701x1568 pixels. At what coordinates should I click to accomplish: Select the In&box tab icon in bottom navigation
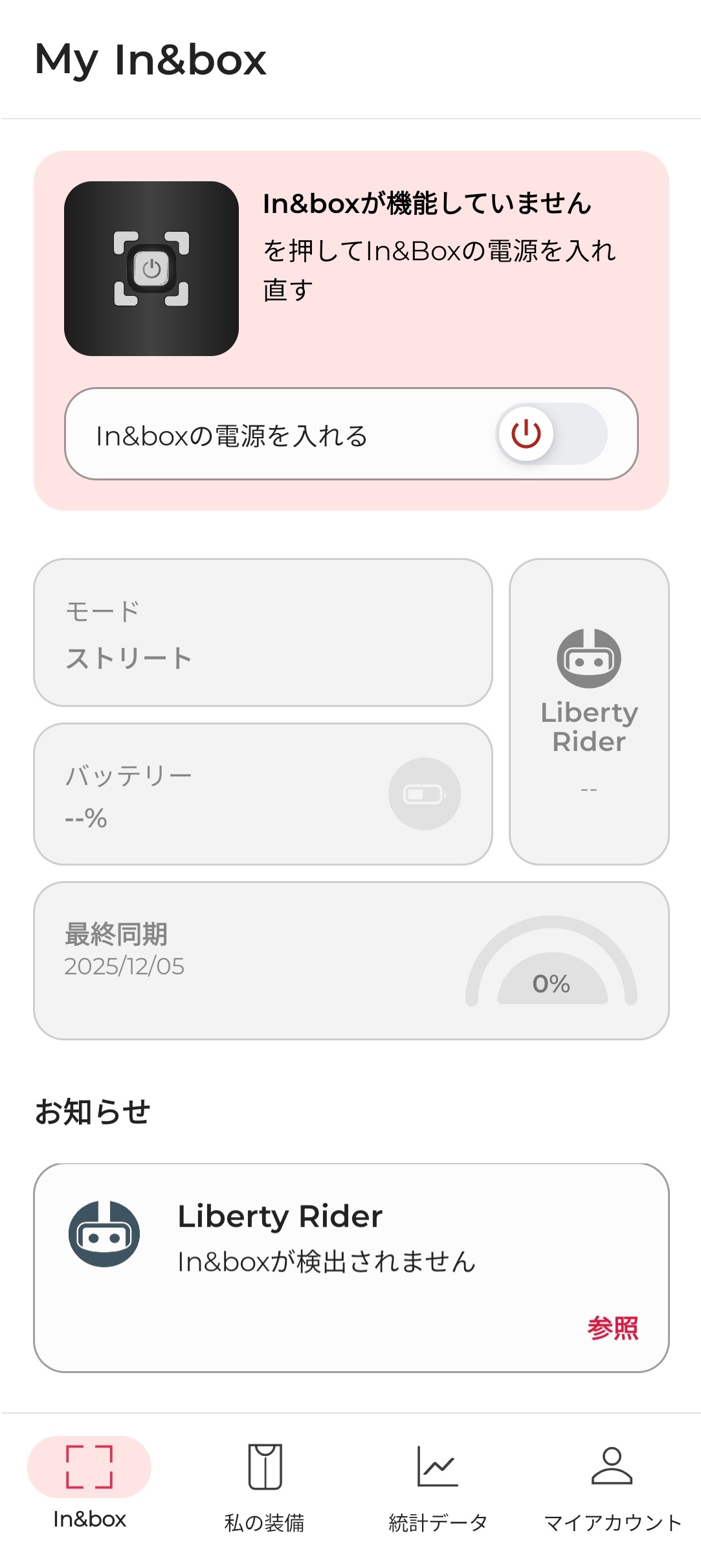point(90,1466)
